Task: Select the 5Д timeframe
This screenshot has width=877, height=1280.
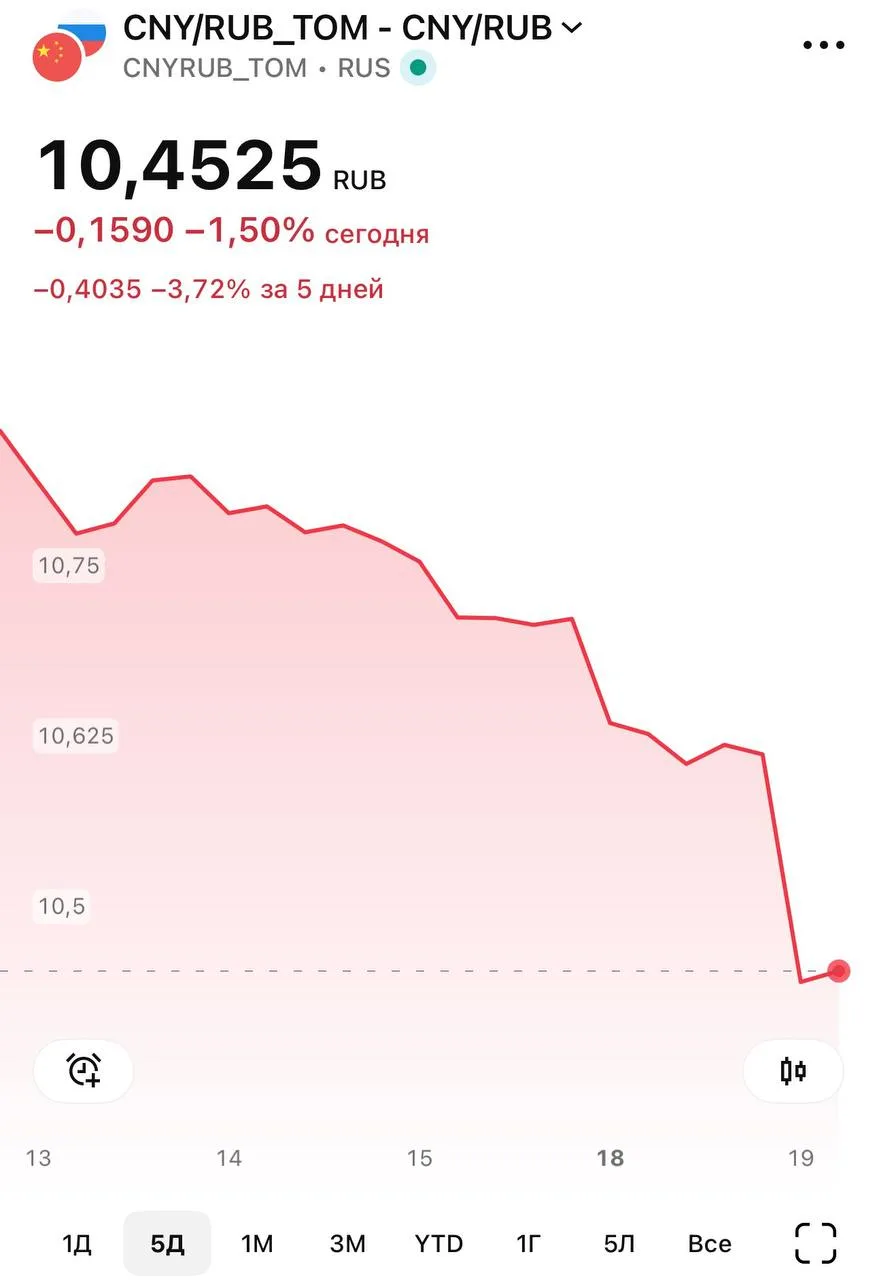Action: coord(167,1244)
